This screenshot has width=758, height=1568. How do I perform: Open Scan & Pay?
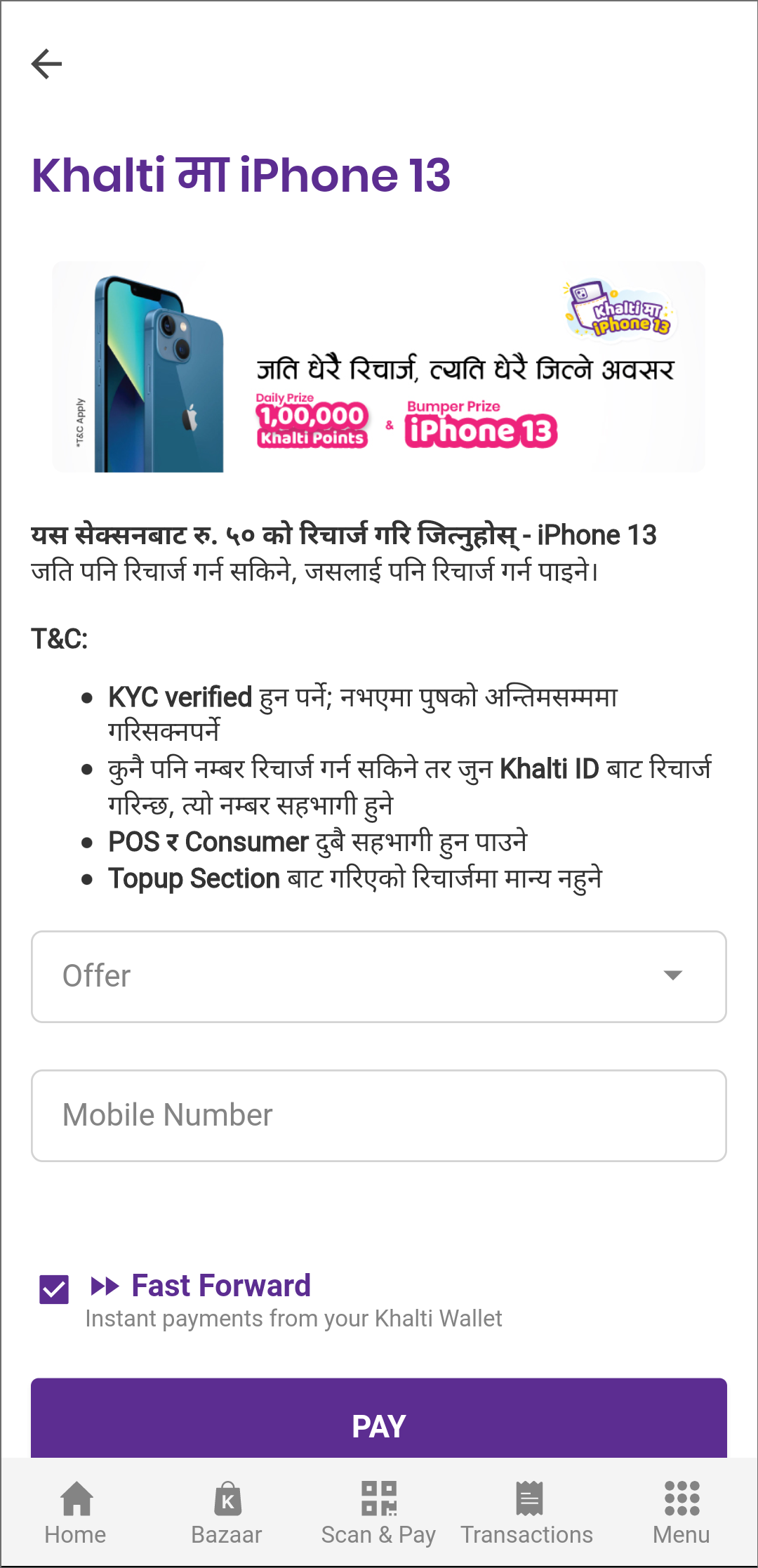(x=378, y=1513)
